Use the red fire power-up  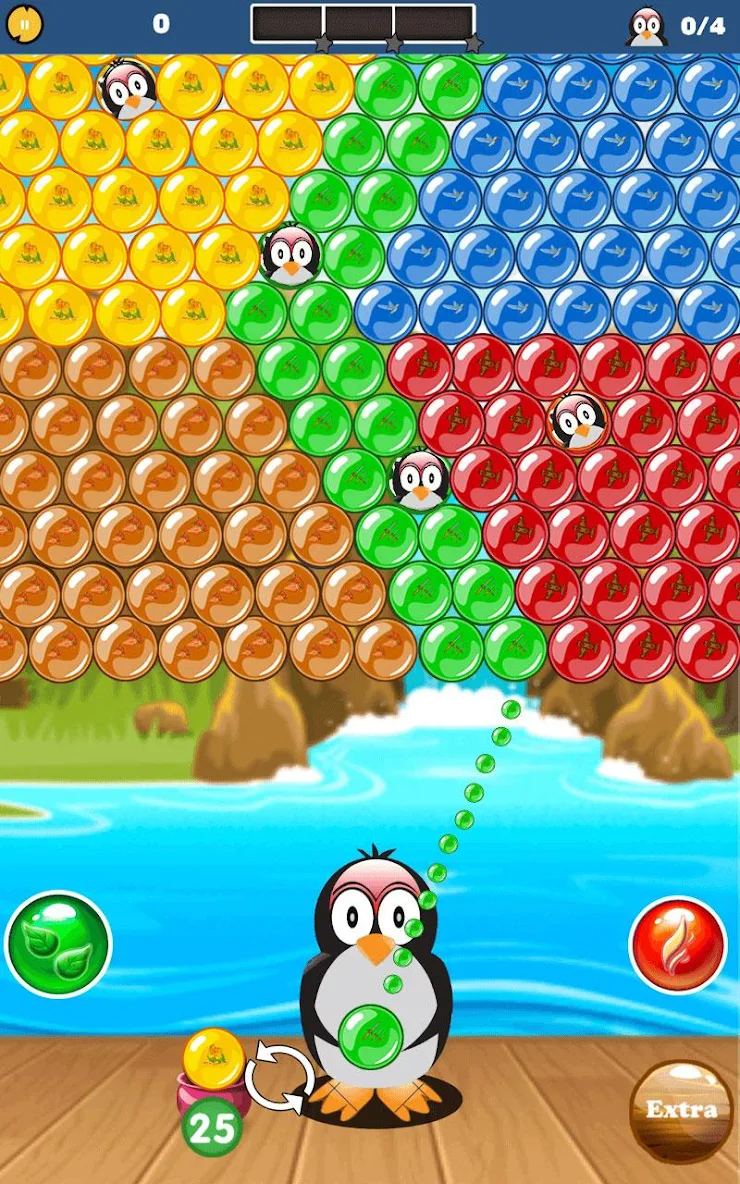point(677,944)
